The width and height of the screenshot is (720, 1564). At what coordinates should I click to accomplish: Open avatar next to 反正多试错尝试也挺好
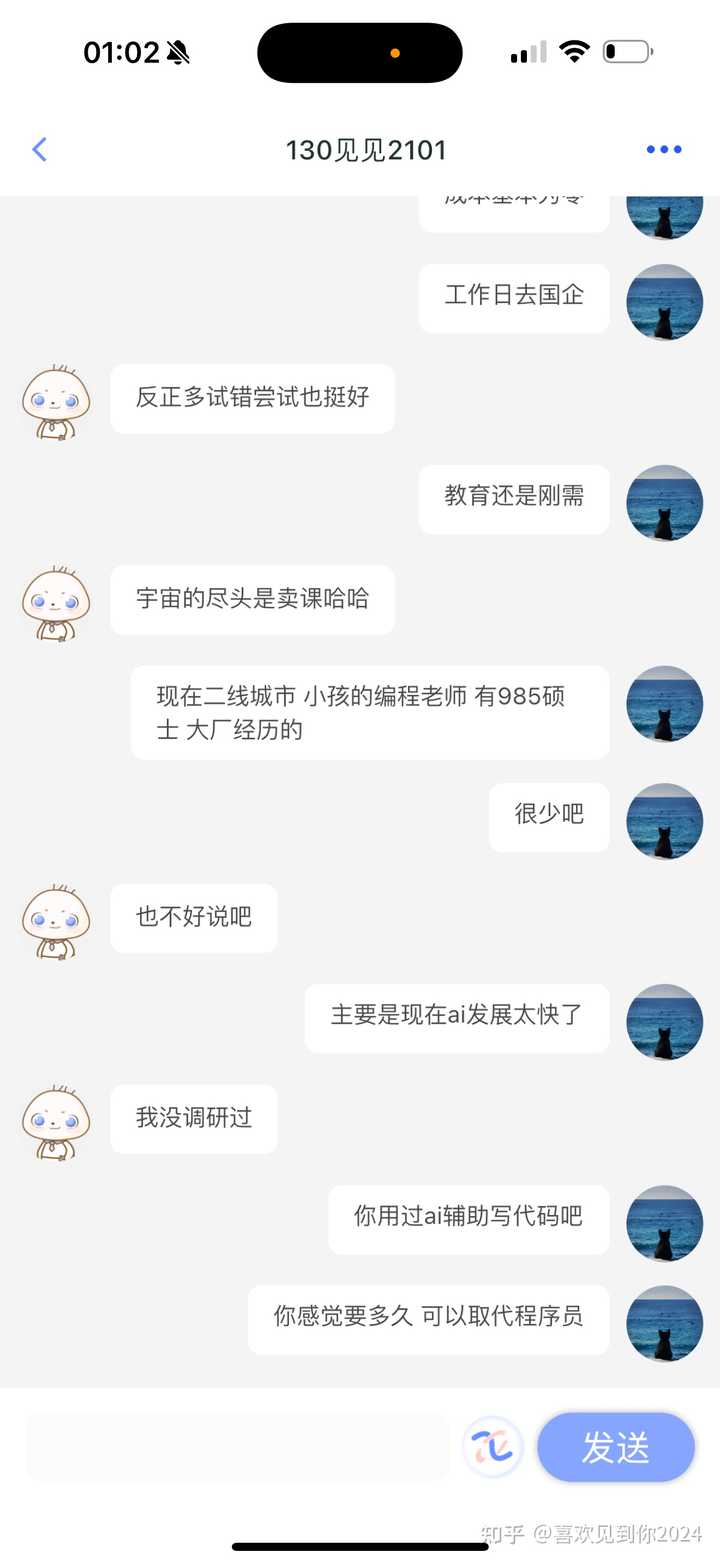56,401
